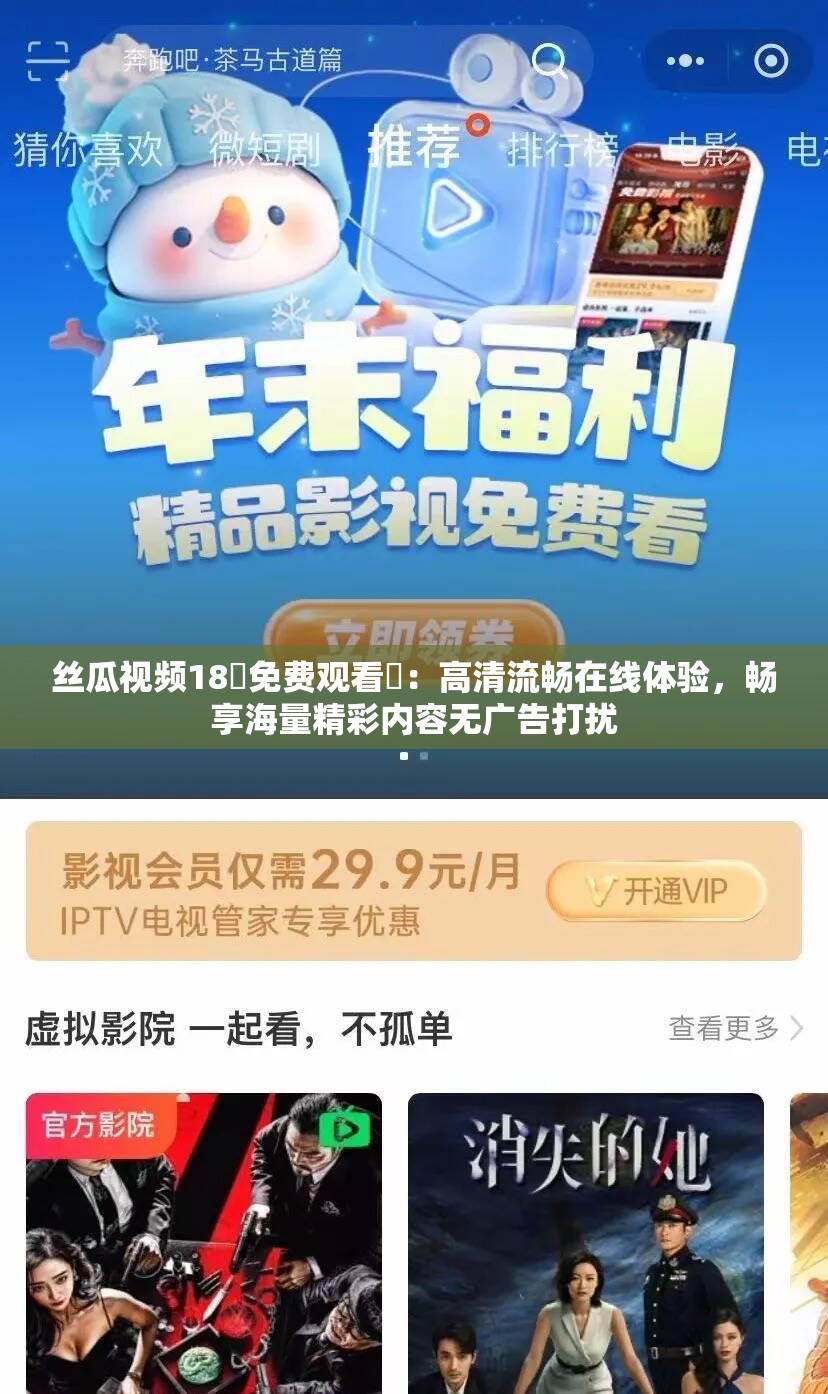828x1394 pixels.
Task: Click the circular target button in the capsule
Action: point(770,62)
